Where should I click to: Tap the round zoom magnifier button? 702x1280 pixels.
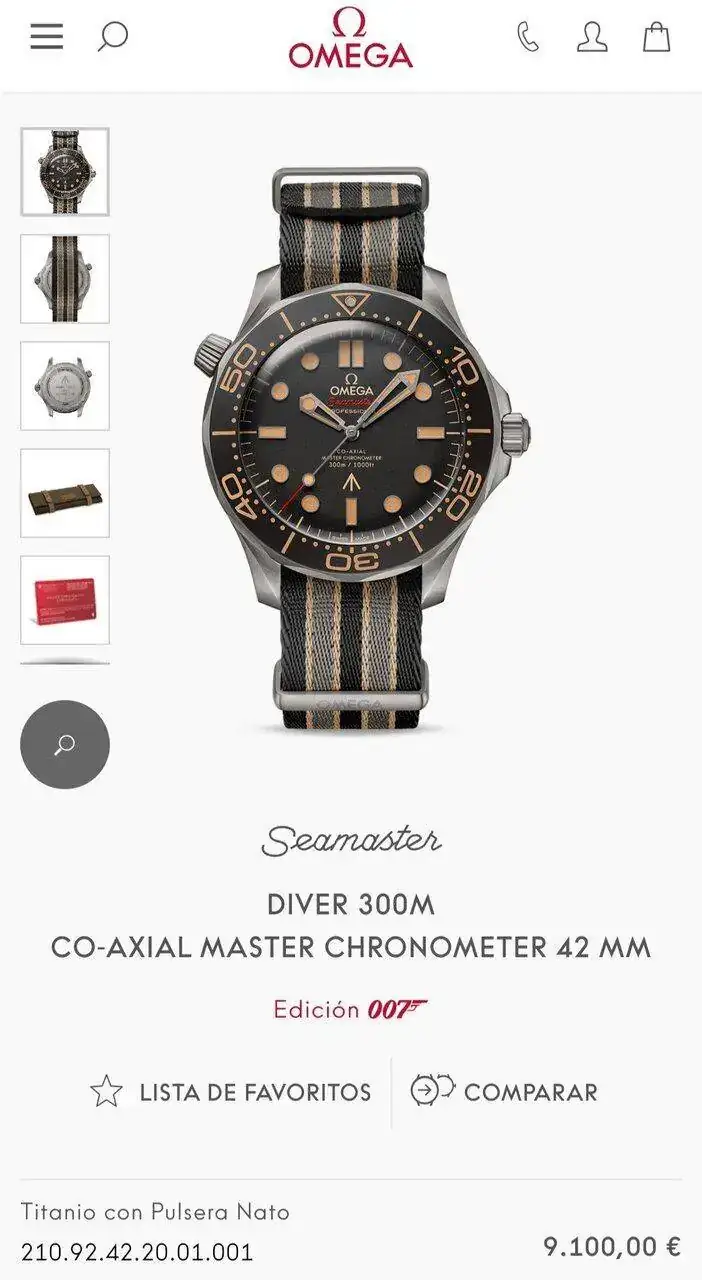click(65, 745)
